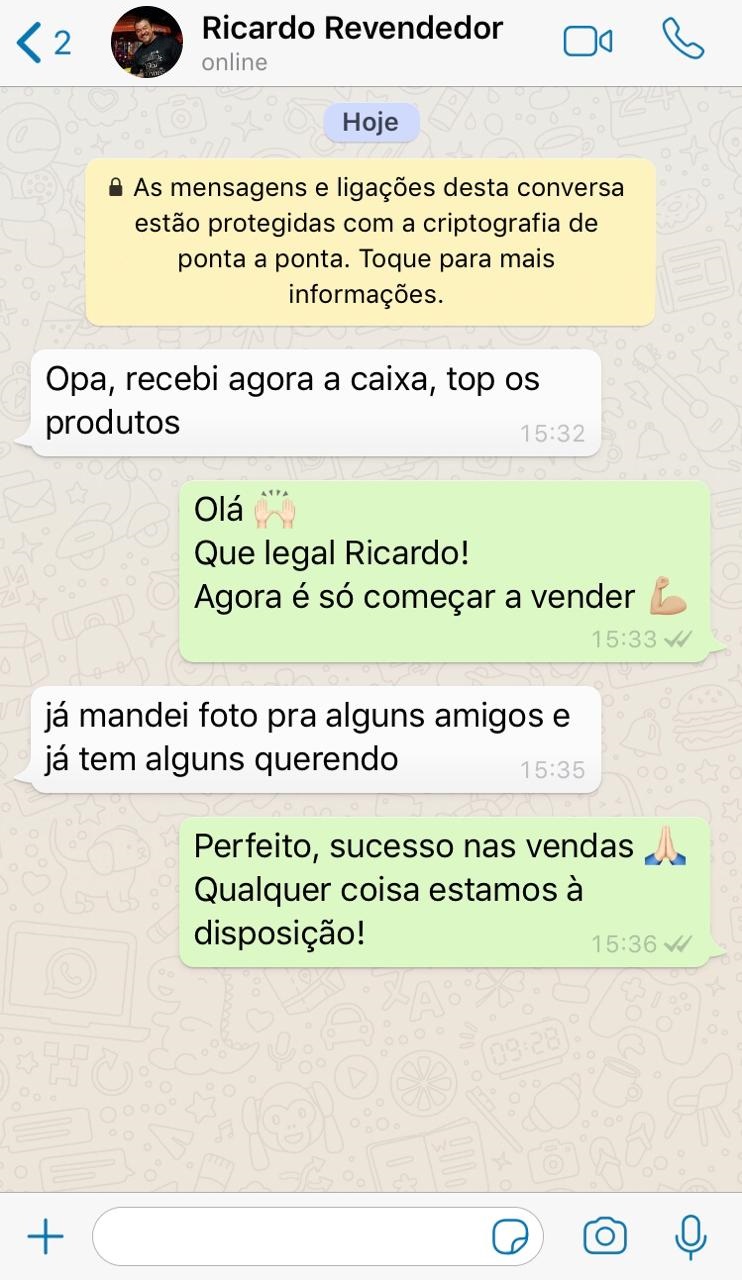Open the camera to send a photo
Image resolution: width=742 pixels, height=1280 pixels.
point(605,1237)
